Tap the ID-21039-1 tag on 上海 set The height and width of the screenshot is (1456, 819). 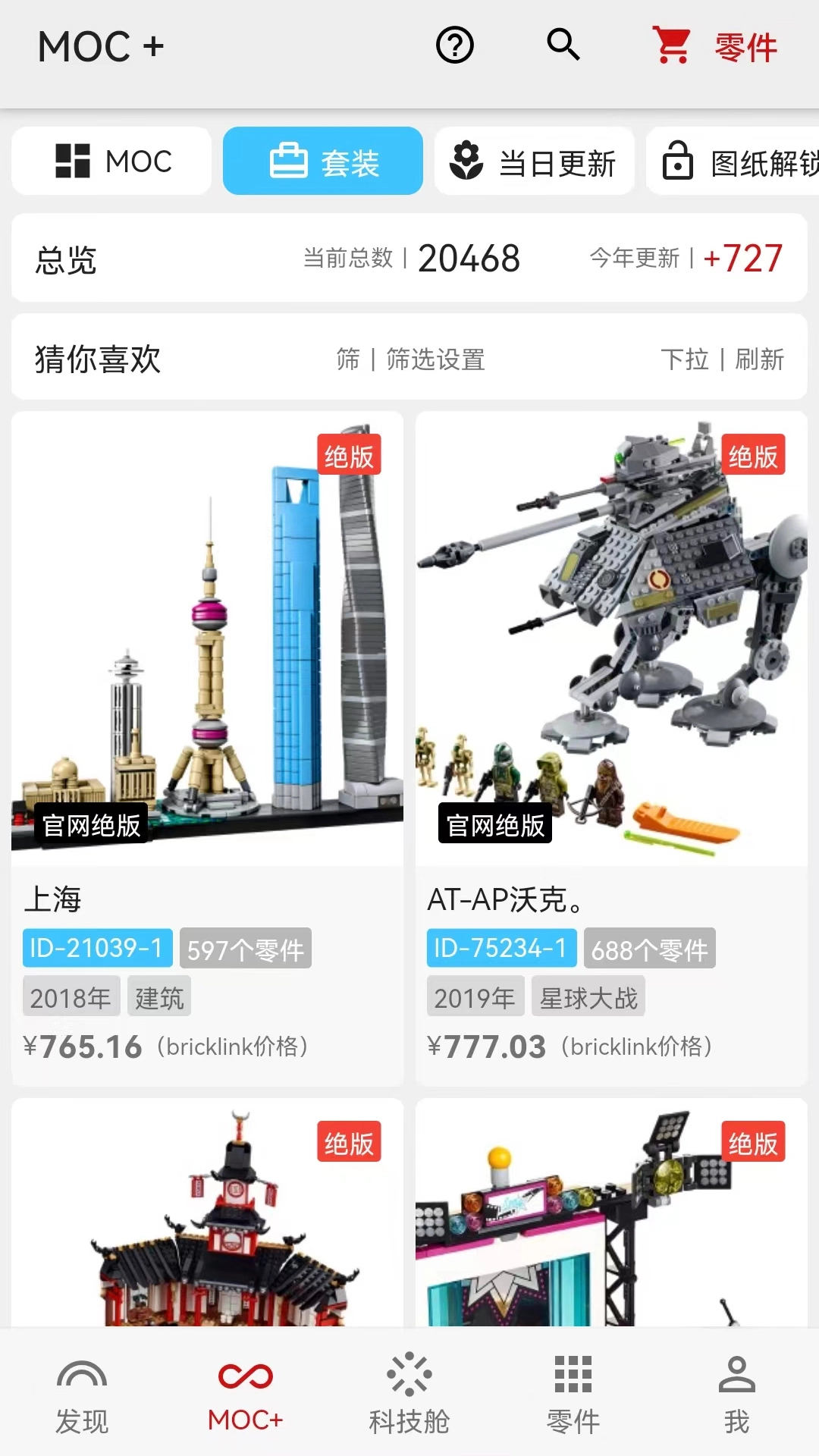coord(96,948)
